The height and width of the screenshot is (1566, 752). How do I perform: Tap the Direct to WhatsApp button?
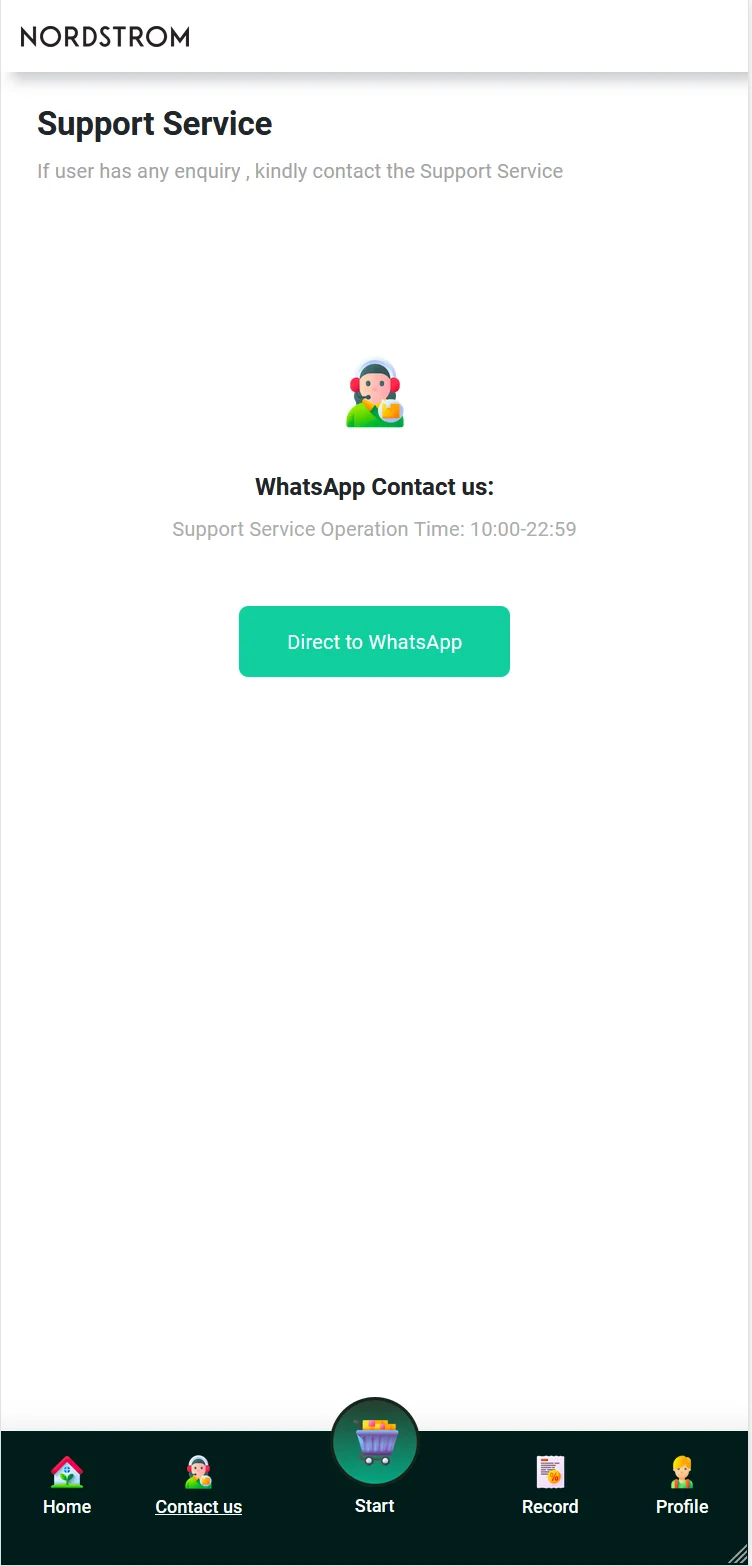coord(374,641)
